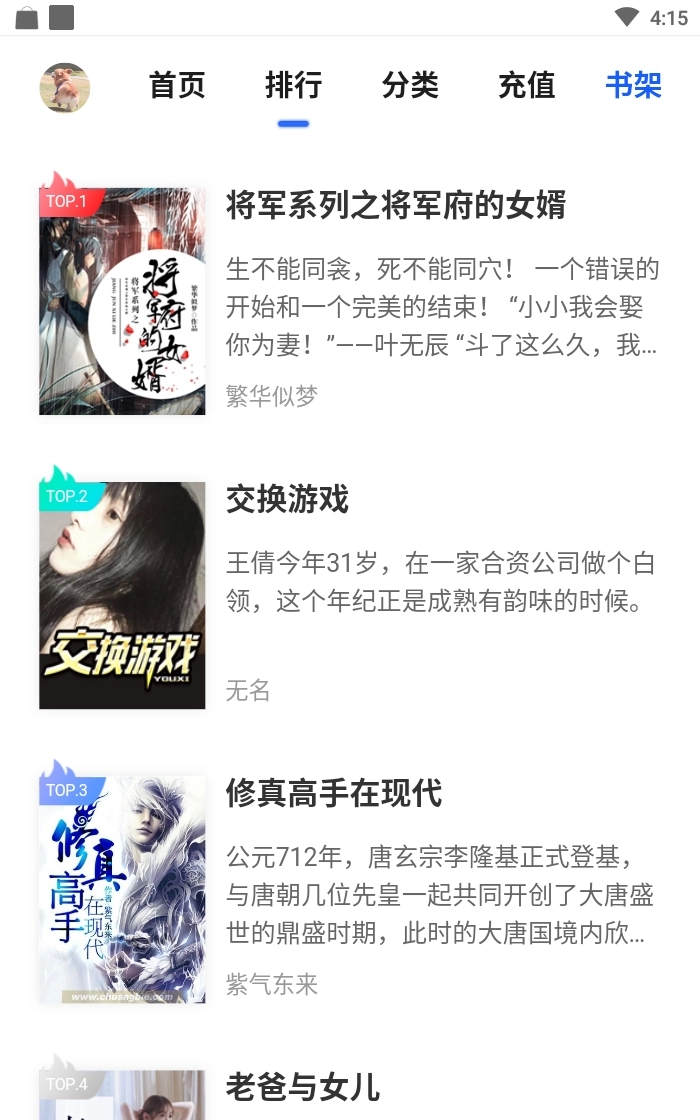The height and width of the screenshot is (1120, 700).
Task: Switch to the 首页 tab
Action: tap(177, 86)
